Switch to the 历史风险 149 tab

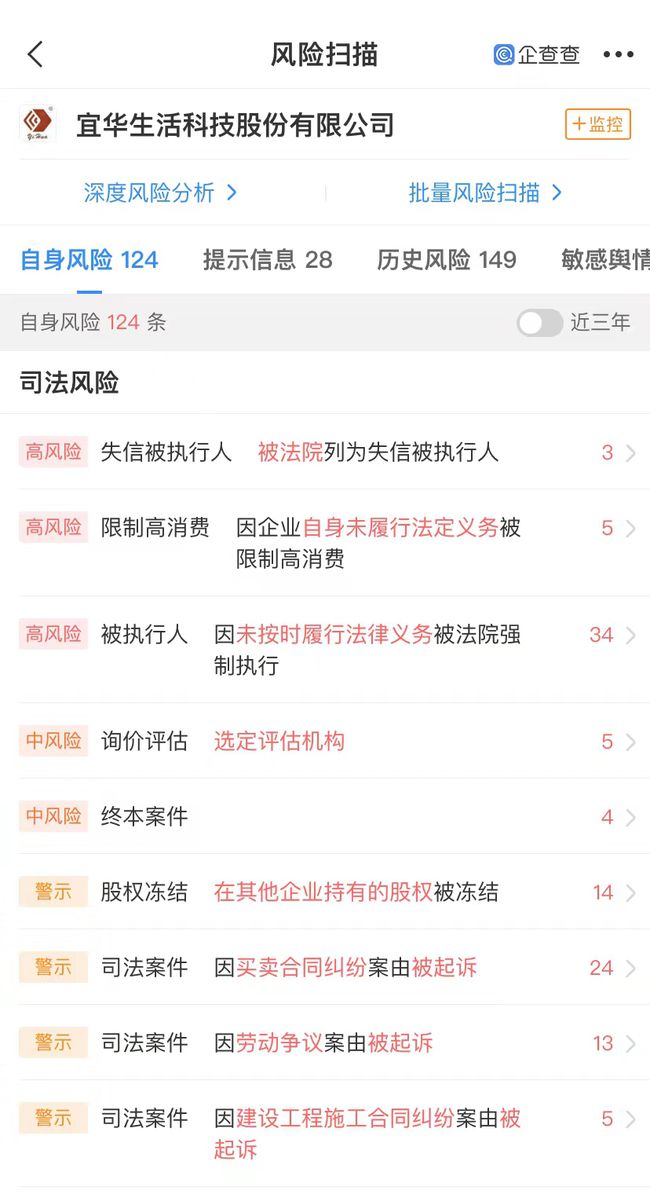446,260
